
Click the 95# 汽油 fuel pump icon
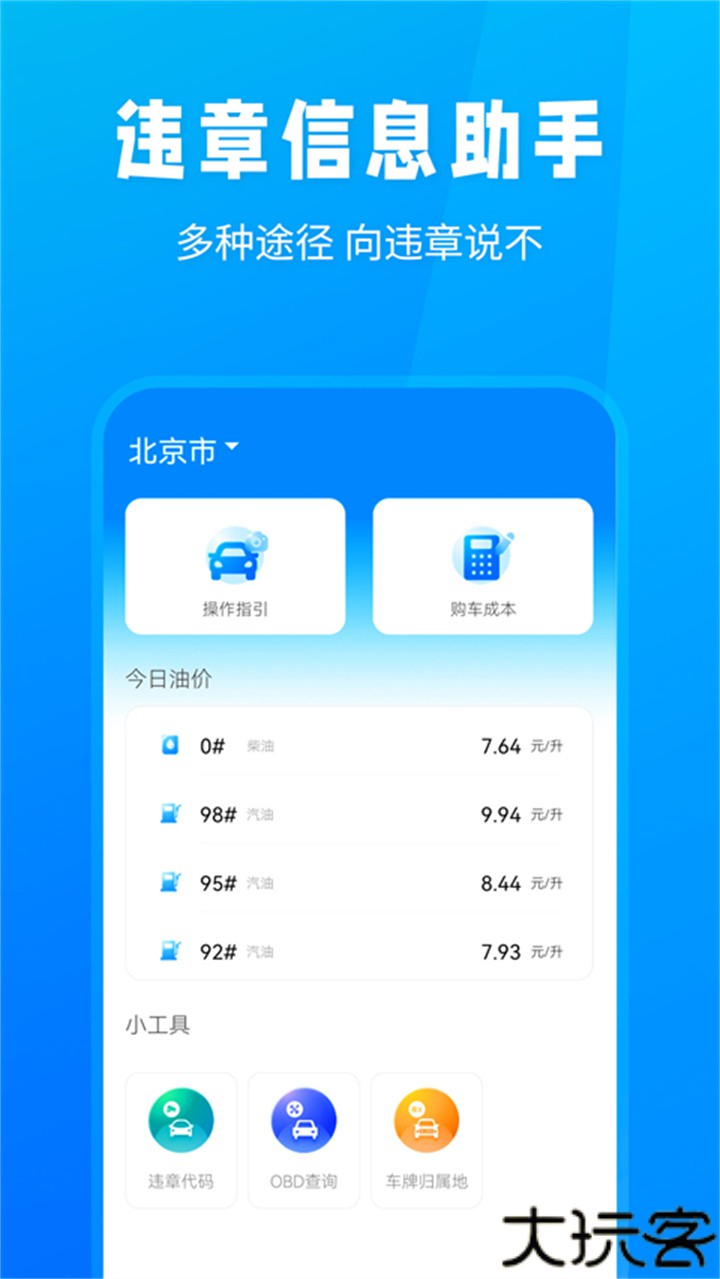coord(168,883)
